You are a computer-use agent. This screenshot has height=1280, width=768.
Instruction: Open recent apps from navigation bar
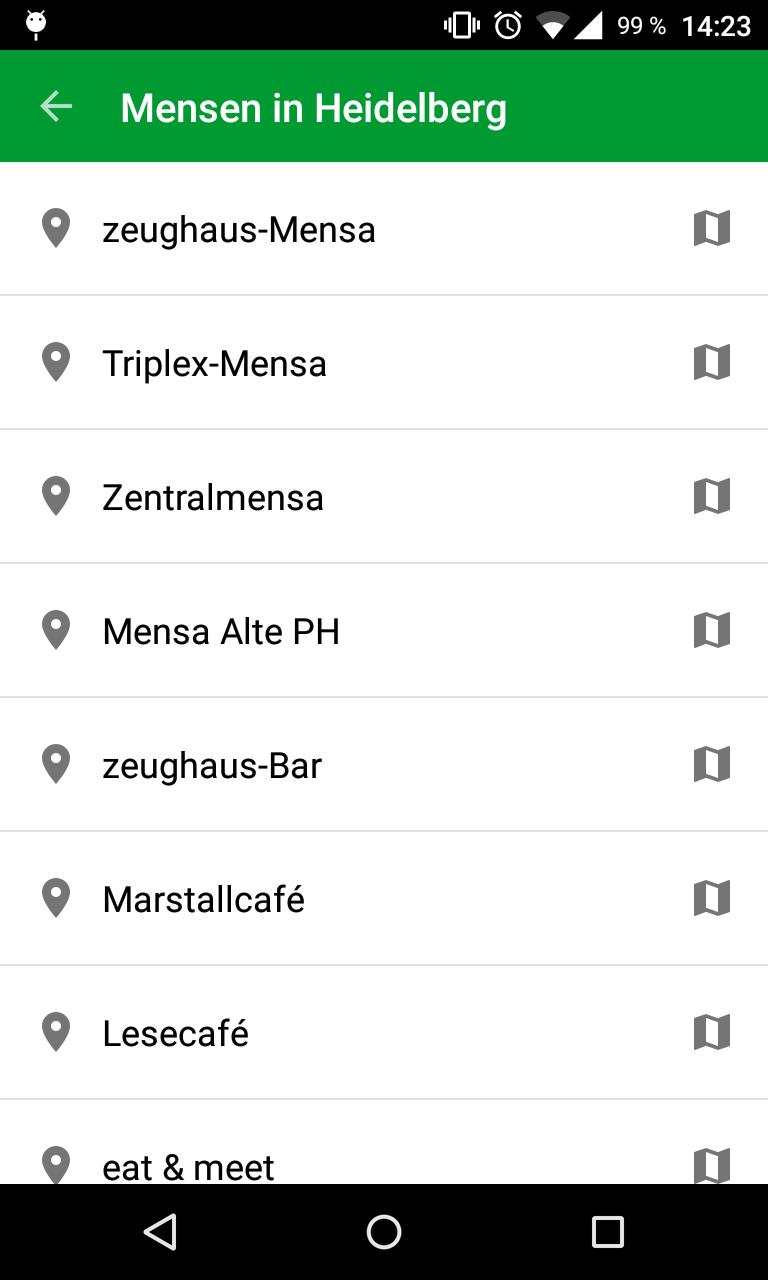[x=607, y=1231]
